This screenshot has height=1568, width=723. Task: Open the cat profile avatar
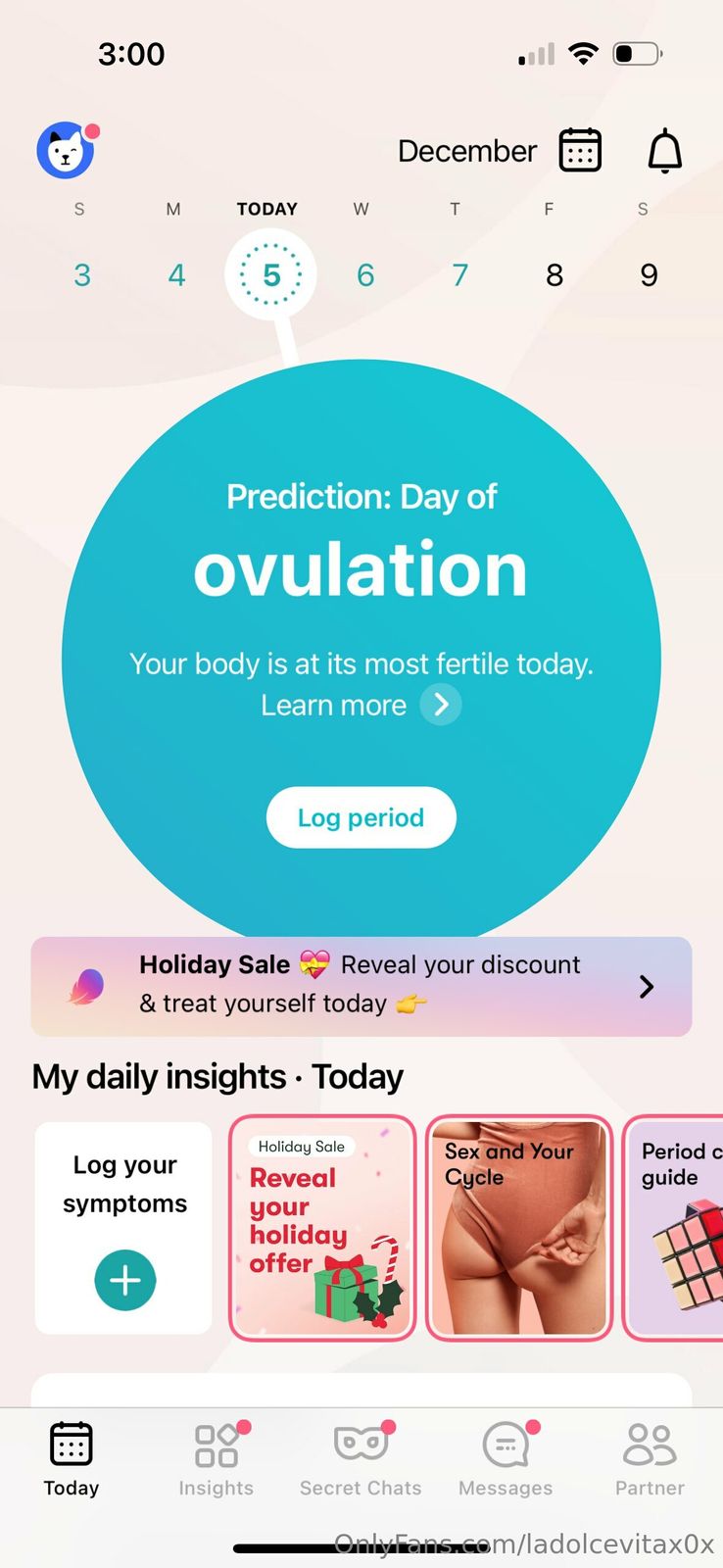66,151
